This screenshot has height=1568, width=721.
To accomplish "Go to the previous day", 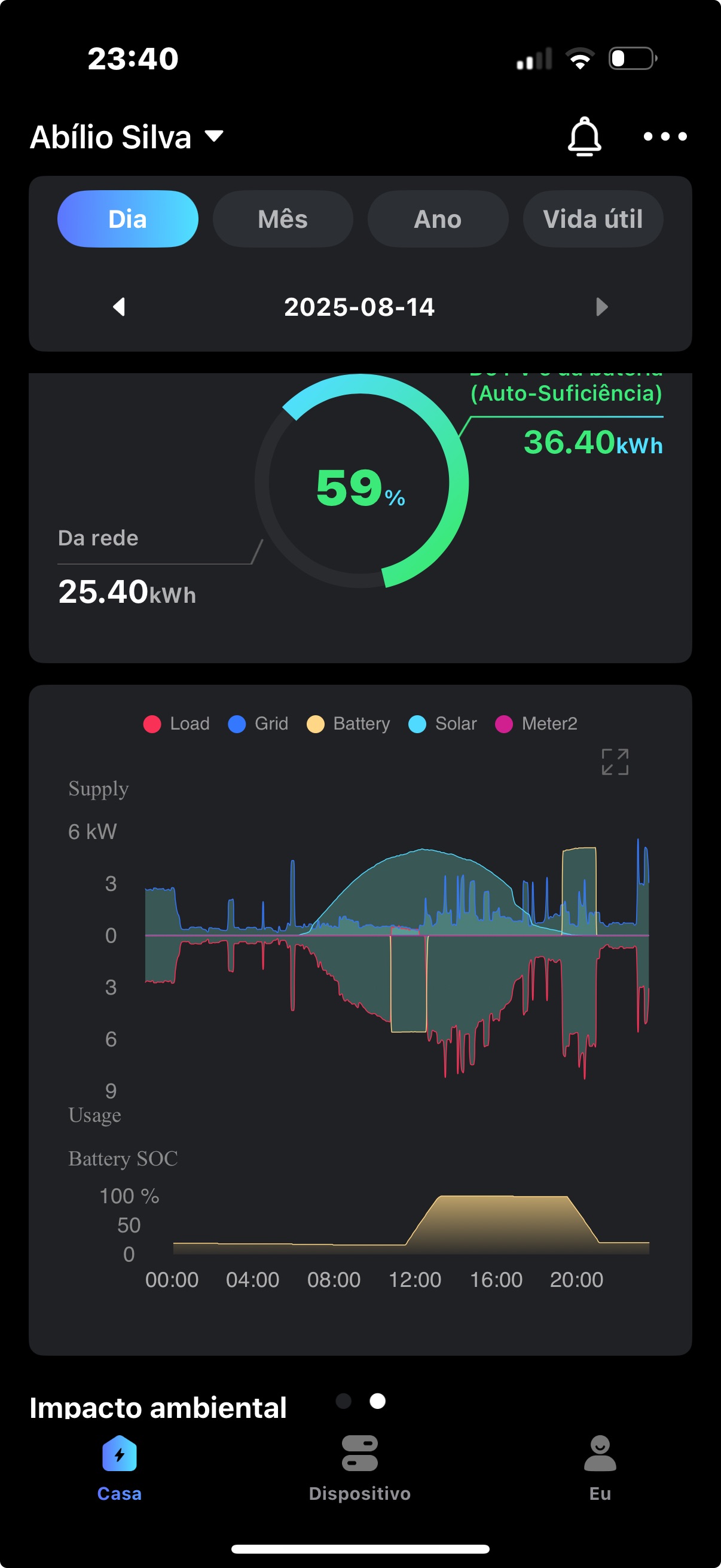I will (119, 307).
